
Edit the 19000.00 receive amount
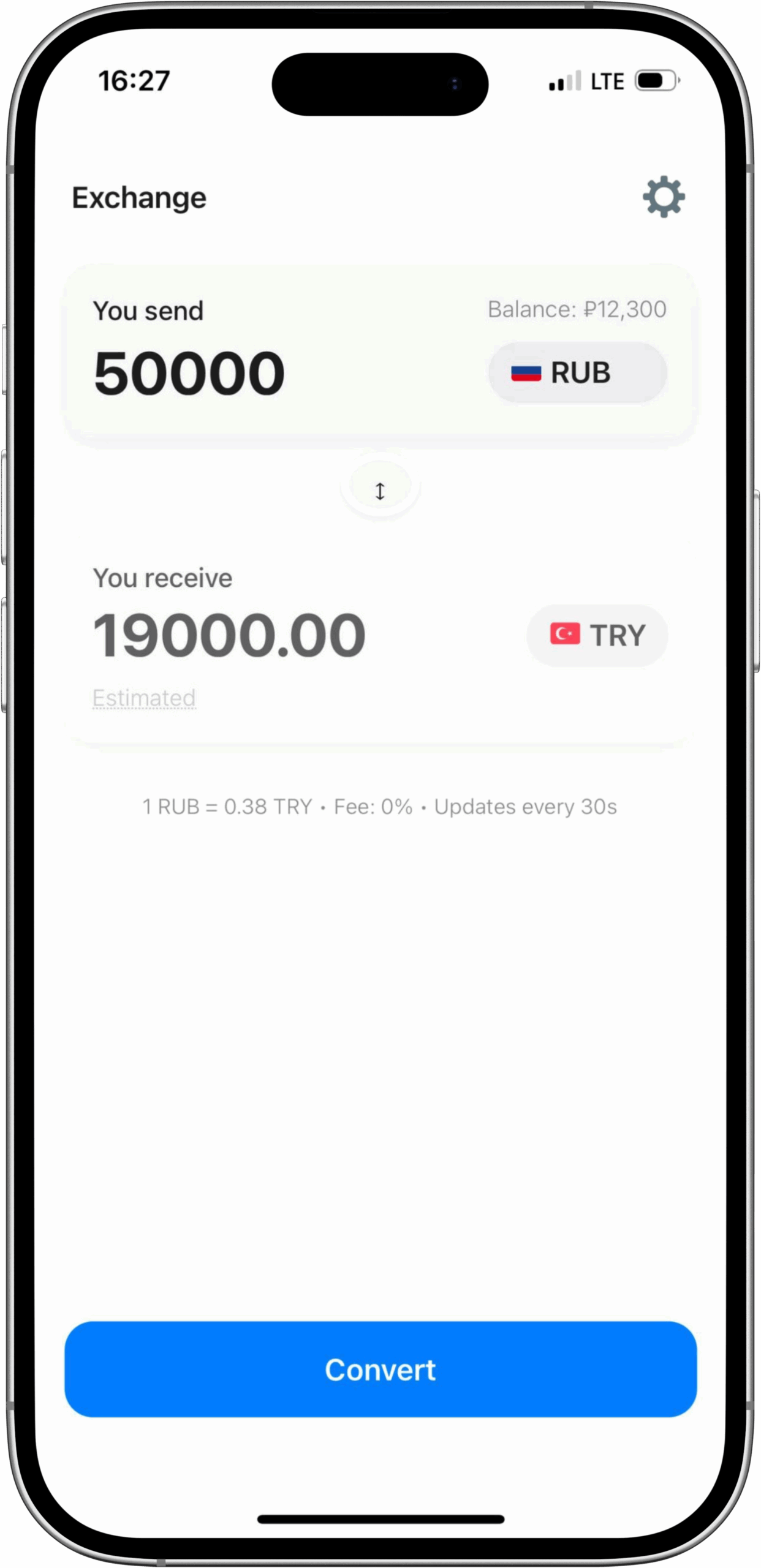pyautogui.click(x=229, y=635)
